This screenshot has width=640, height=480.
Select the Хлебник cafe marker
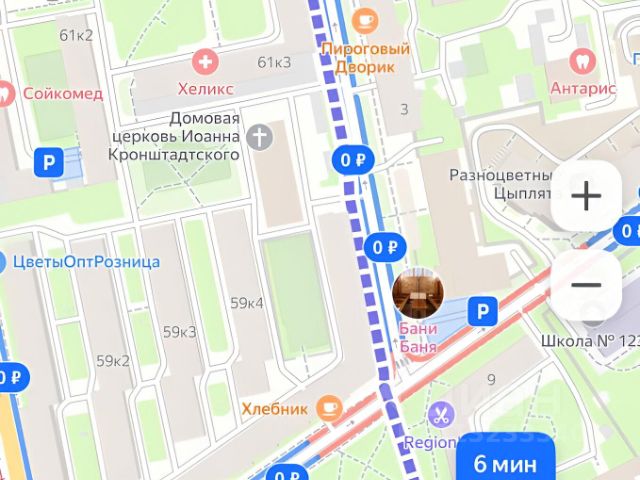click(328, 407)
